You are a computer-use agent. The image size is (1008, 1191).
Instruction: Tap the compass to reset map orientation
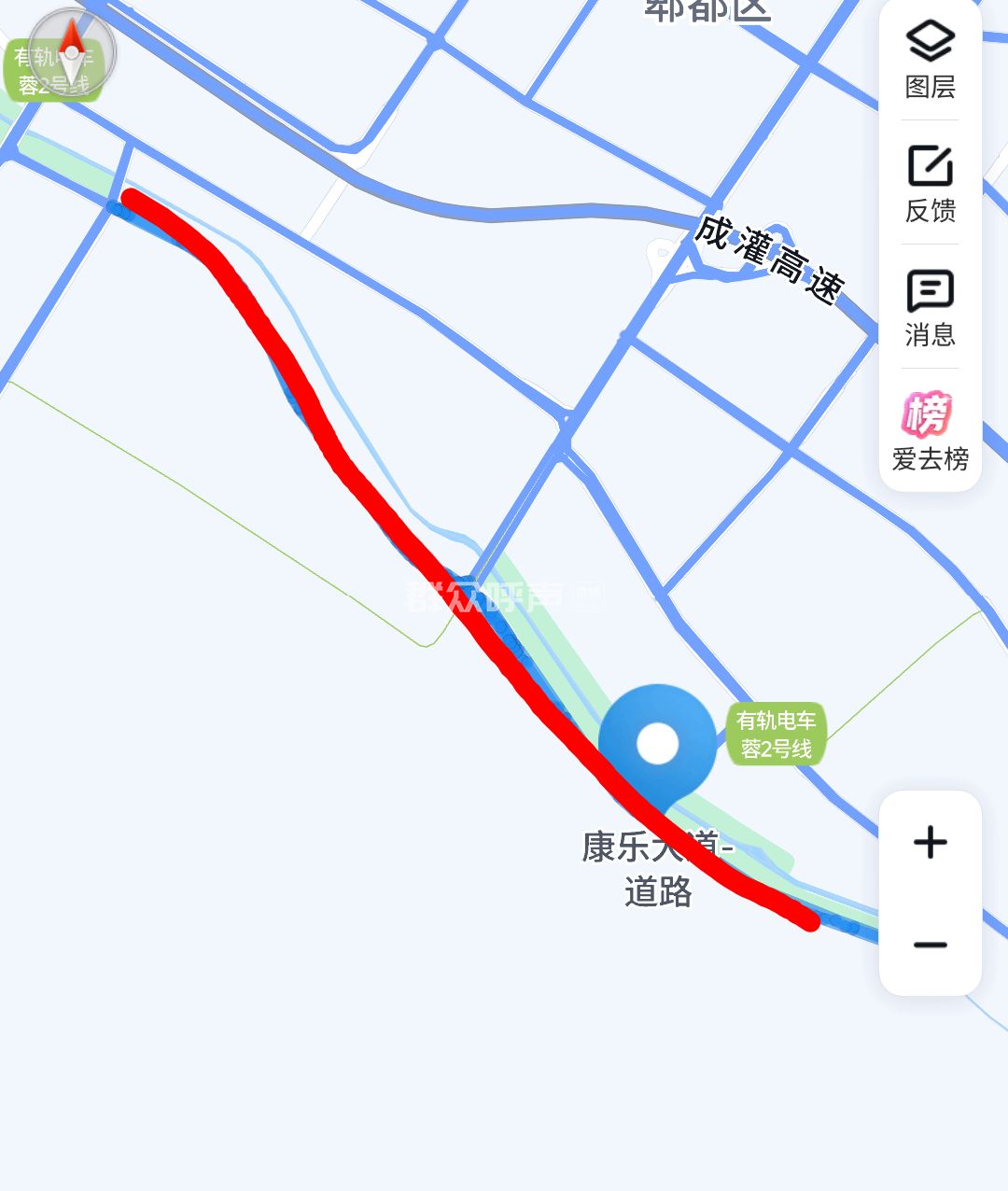click(72, 53)
